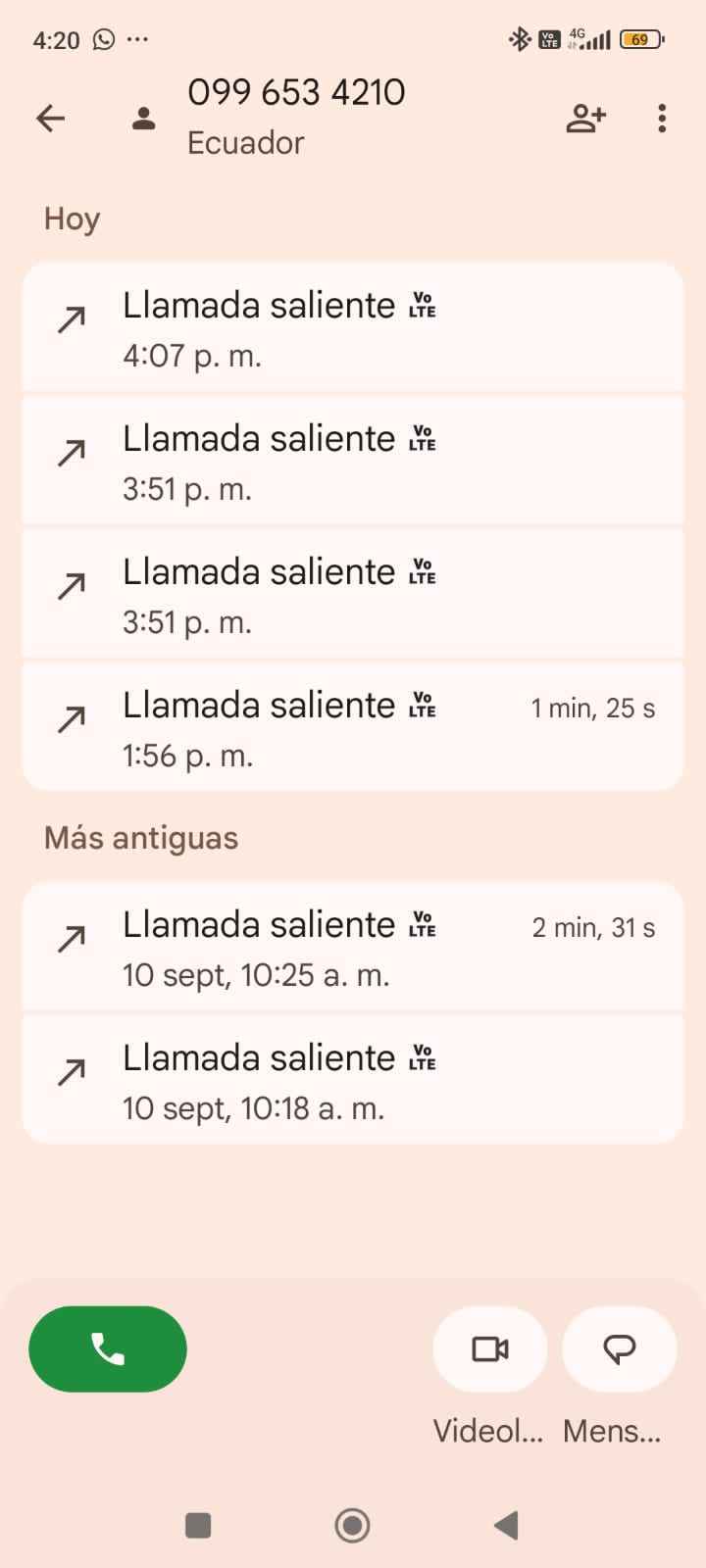706x1568 pixels.
Task: Select the 1:56 p. m. outgoing call
Action: pyautogui.click(x=352, y=728)
